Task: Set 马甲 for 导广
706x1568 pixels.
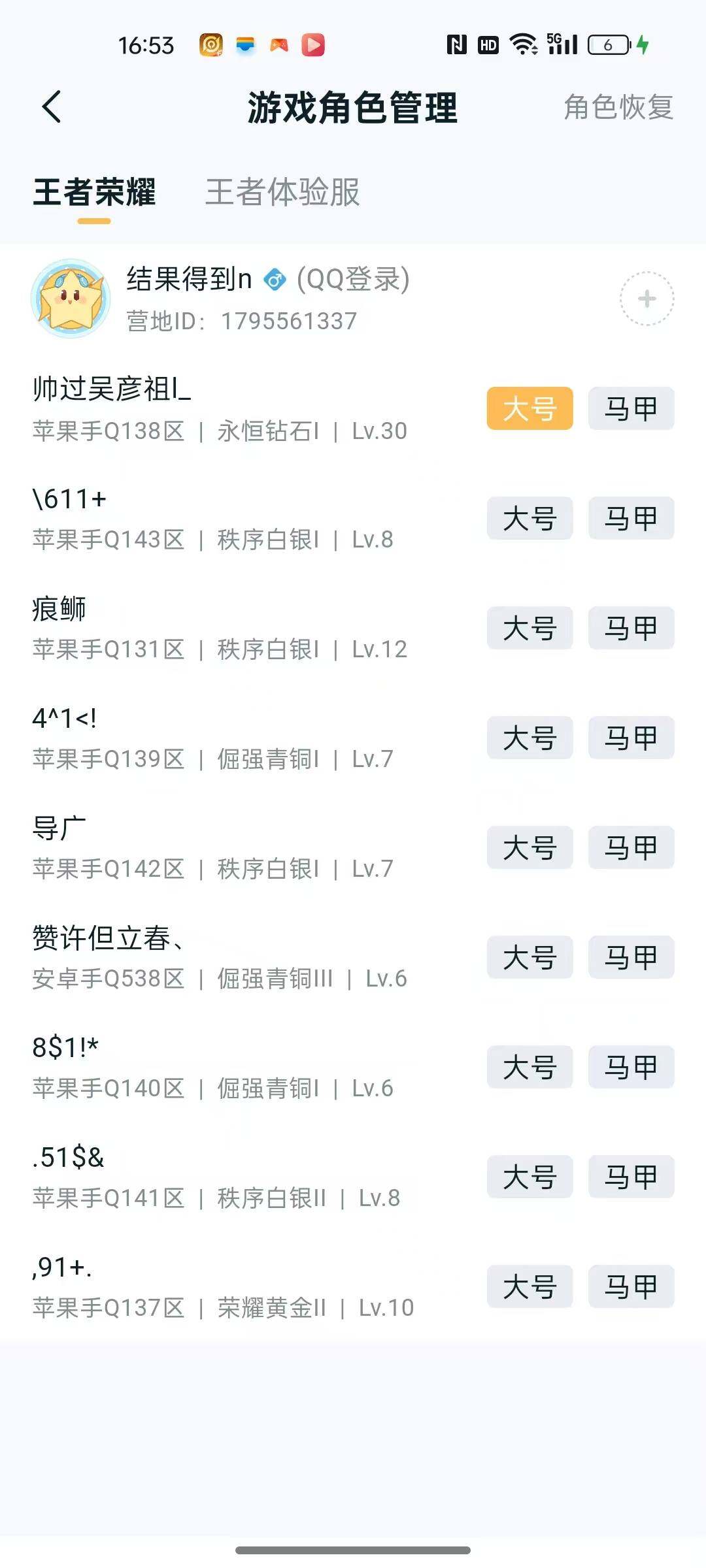Action: click(x=630, y=847)
